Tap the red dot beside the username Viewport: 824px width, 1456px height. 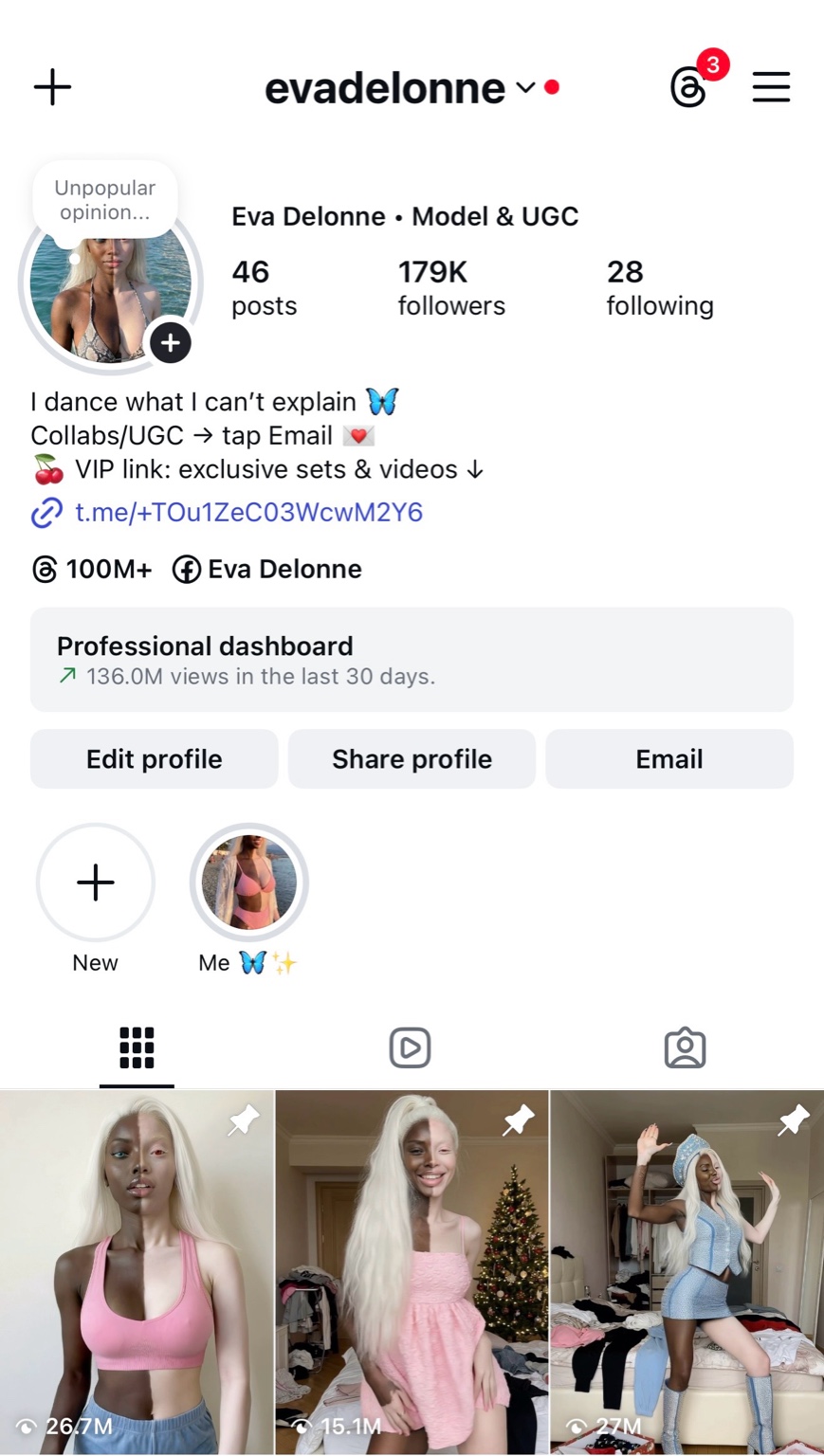click(x=551, y=86)
